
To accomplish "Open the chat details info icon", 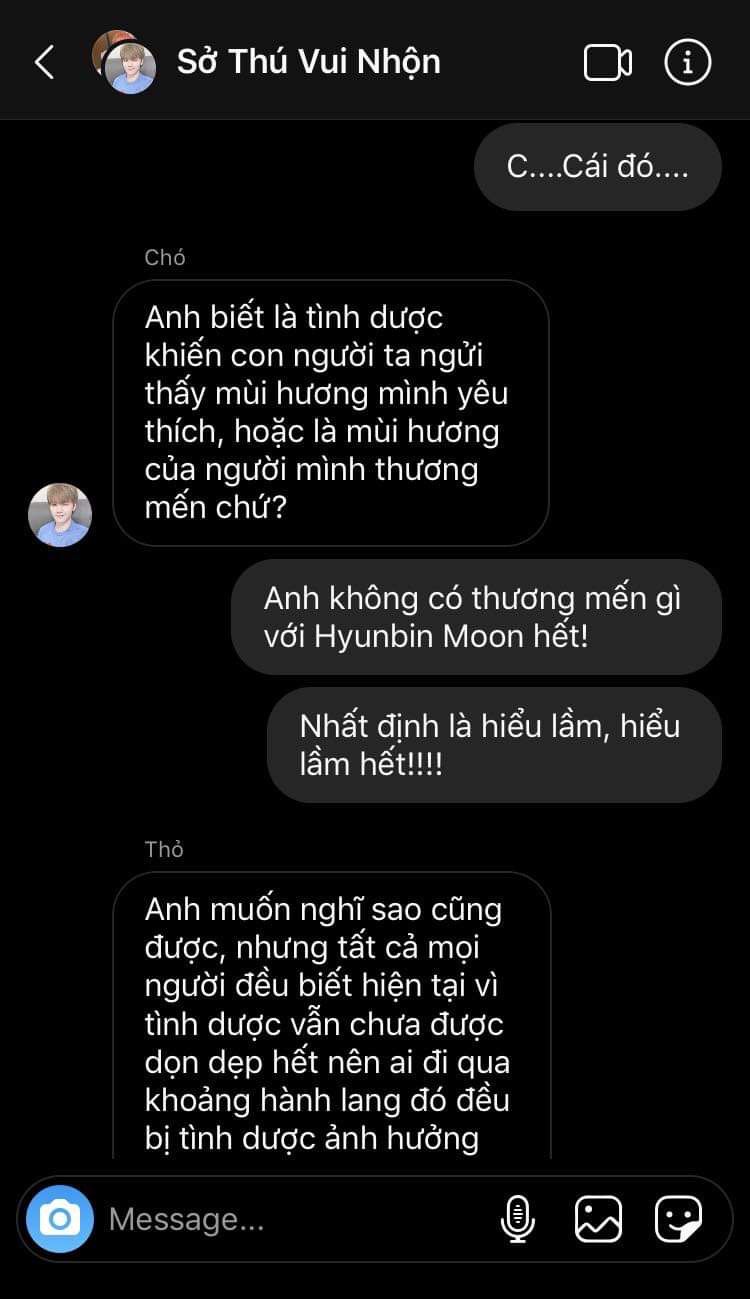I will 687,62.
